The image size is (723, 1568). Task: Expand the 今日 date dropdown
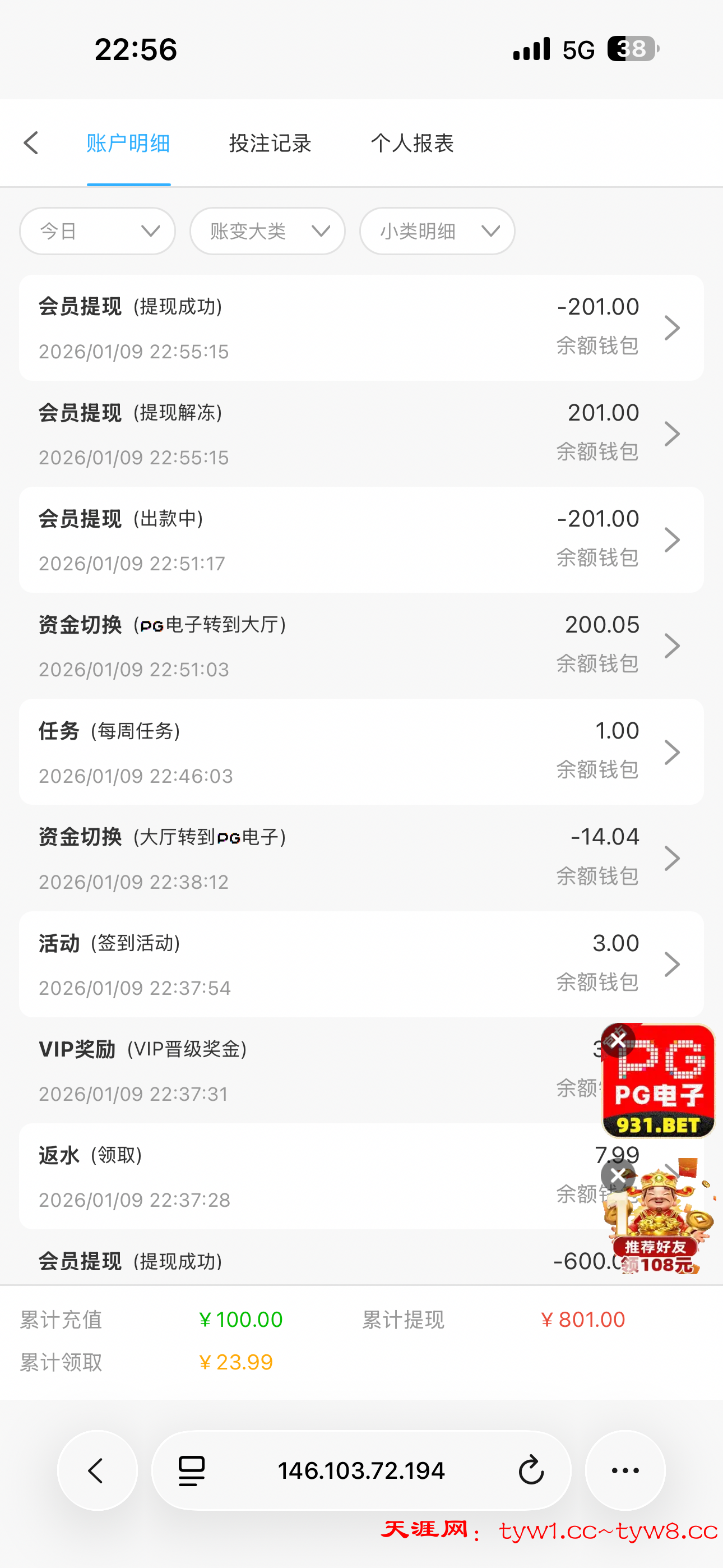coord(98,231)
